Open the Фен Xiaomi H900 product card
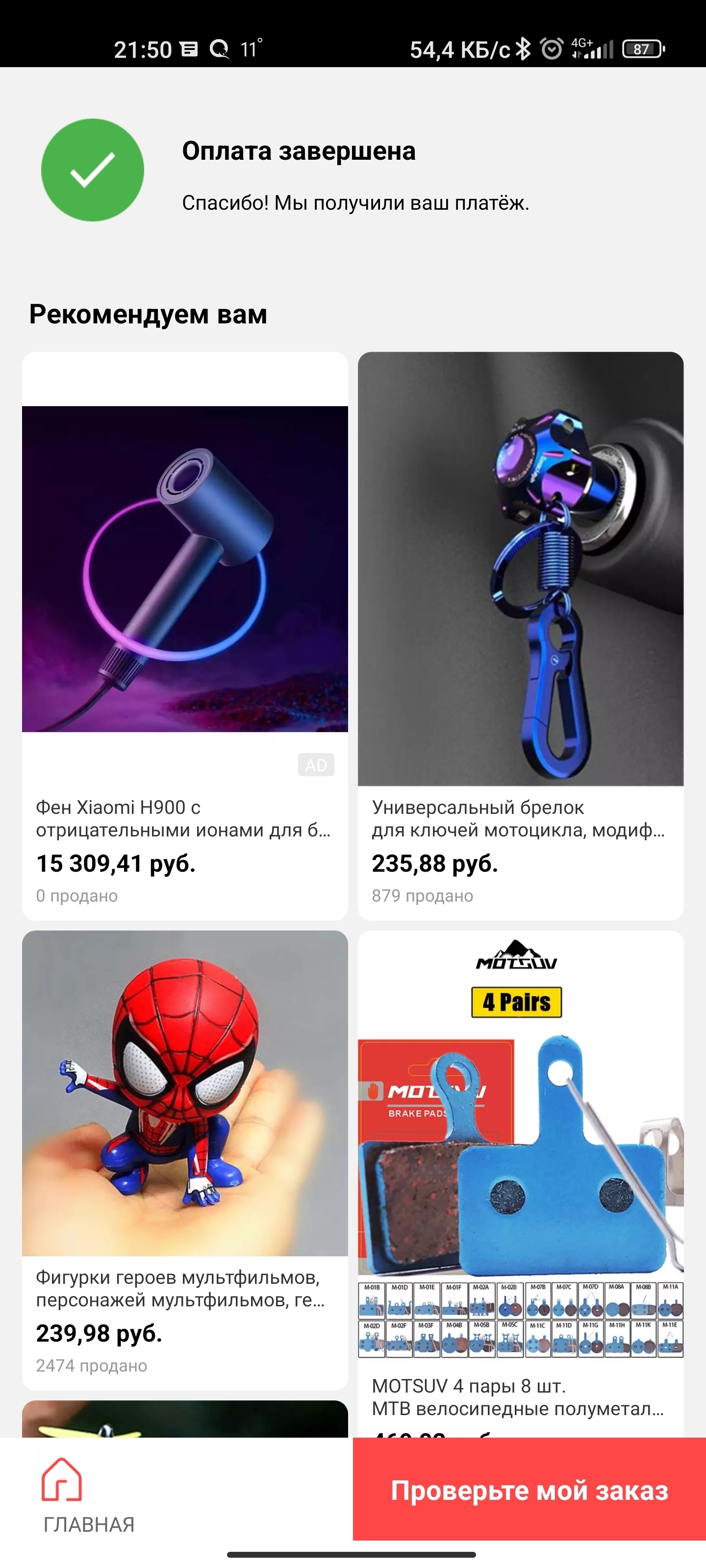This screenshot has width=706, height=1568. [x=184, y=636]
